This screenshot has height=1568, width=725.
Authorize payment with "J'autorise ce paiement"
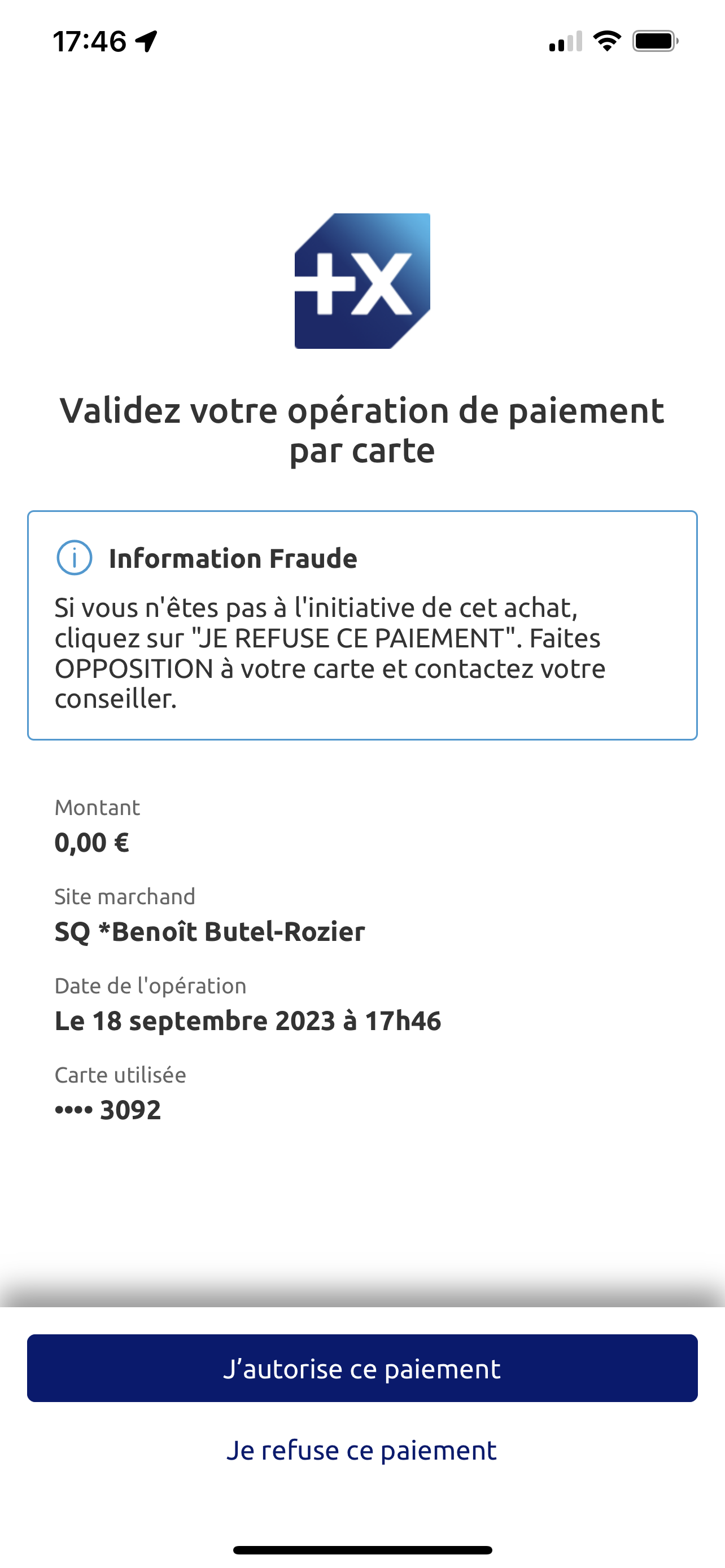(x=362, y=1368)
